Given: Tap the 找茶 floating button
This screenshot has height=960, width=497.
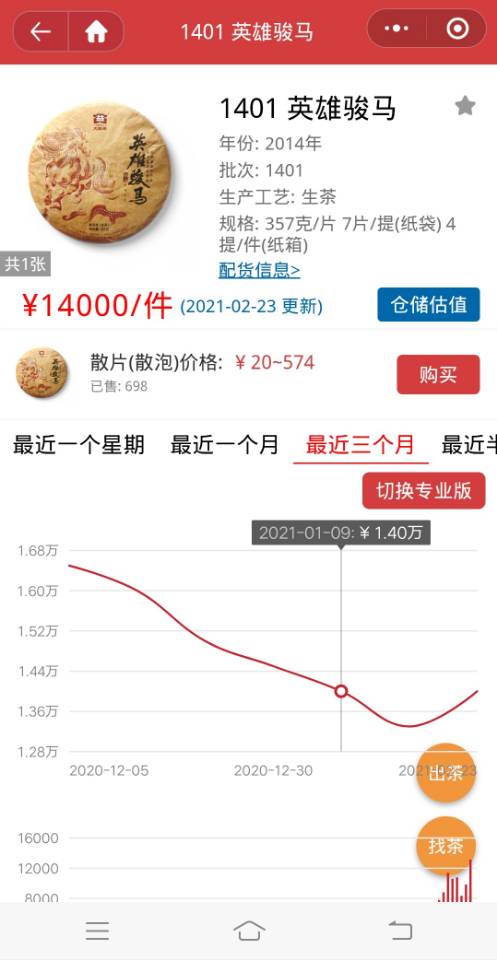Looking at the screenshot, I should (x=446, y=846).
